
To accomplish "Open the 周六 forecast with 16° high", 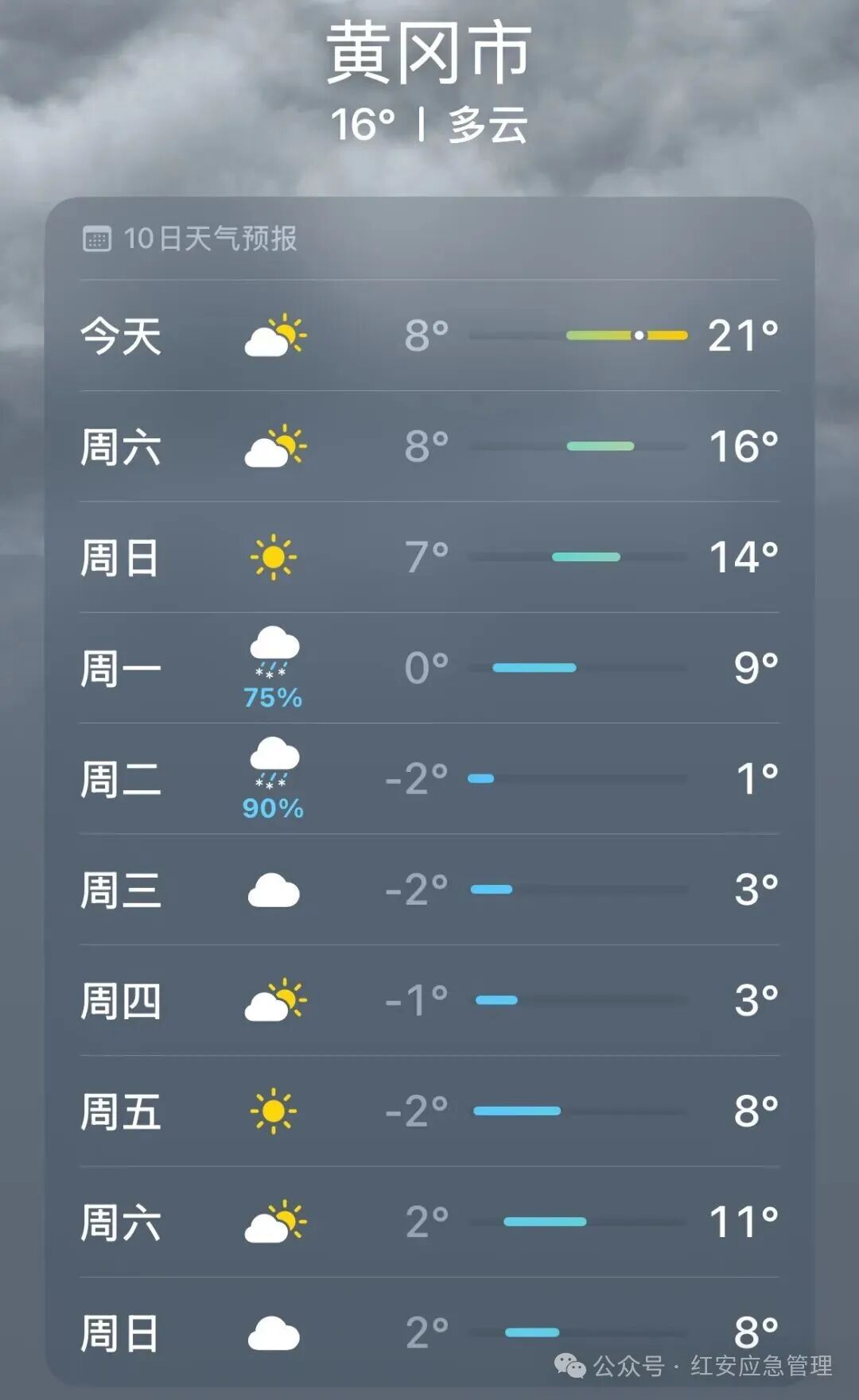I will pos(429,446).
